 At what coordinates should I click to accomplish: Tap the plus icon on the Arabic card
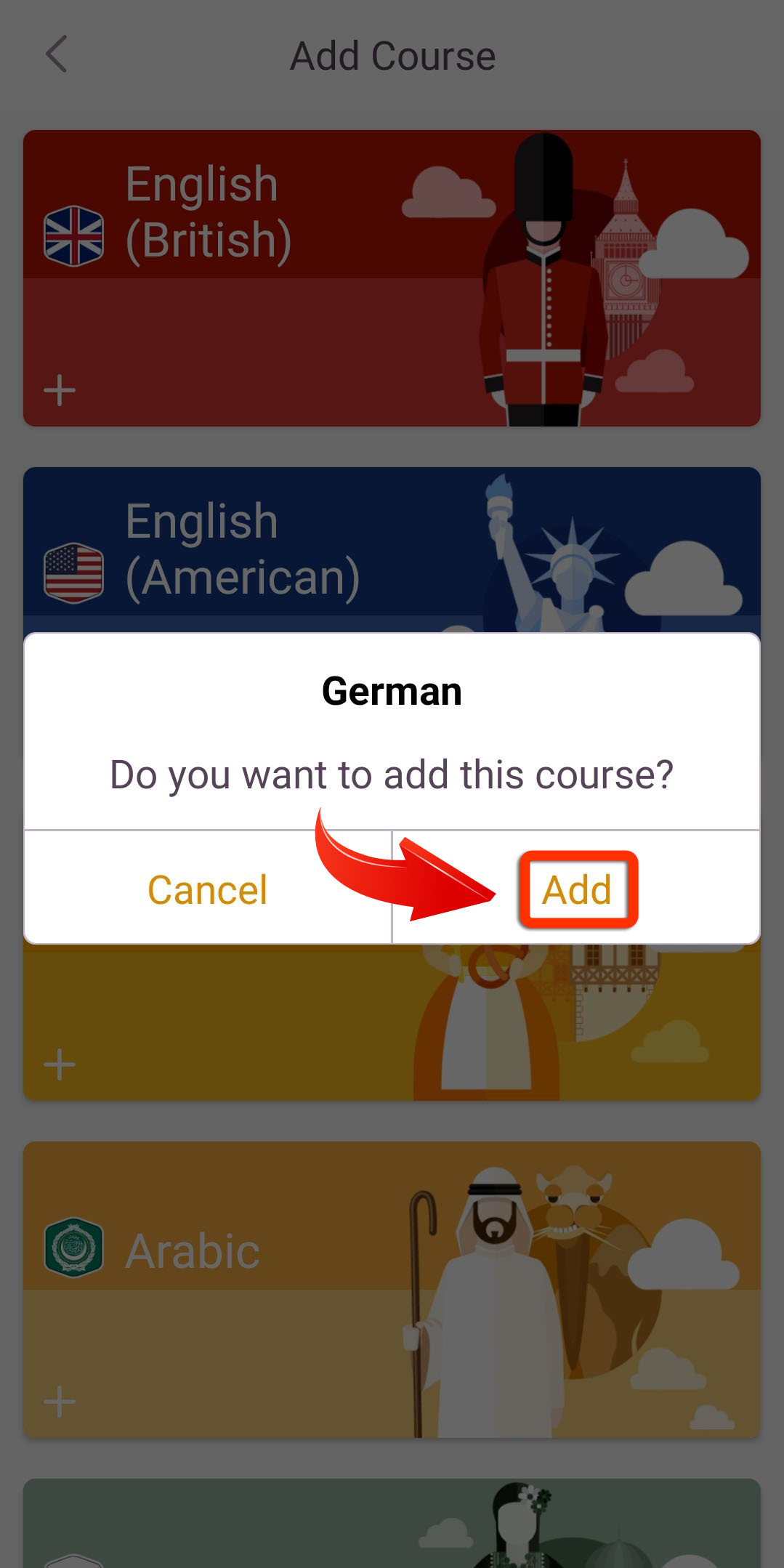60,1402
